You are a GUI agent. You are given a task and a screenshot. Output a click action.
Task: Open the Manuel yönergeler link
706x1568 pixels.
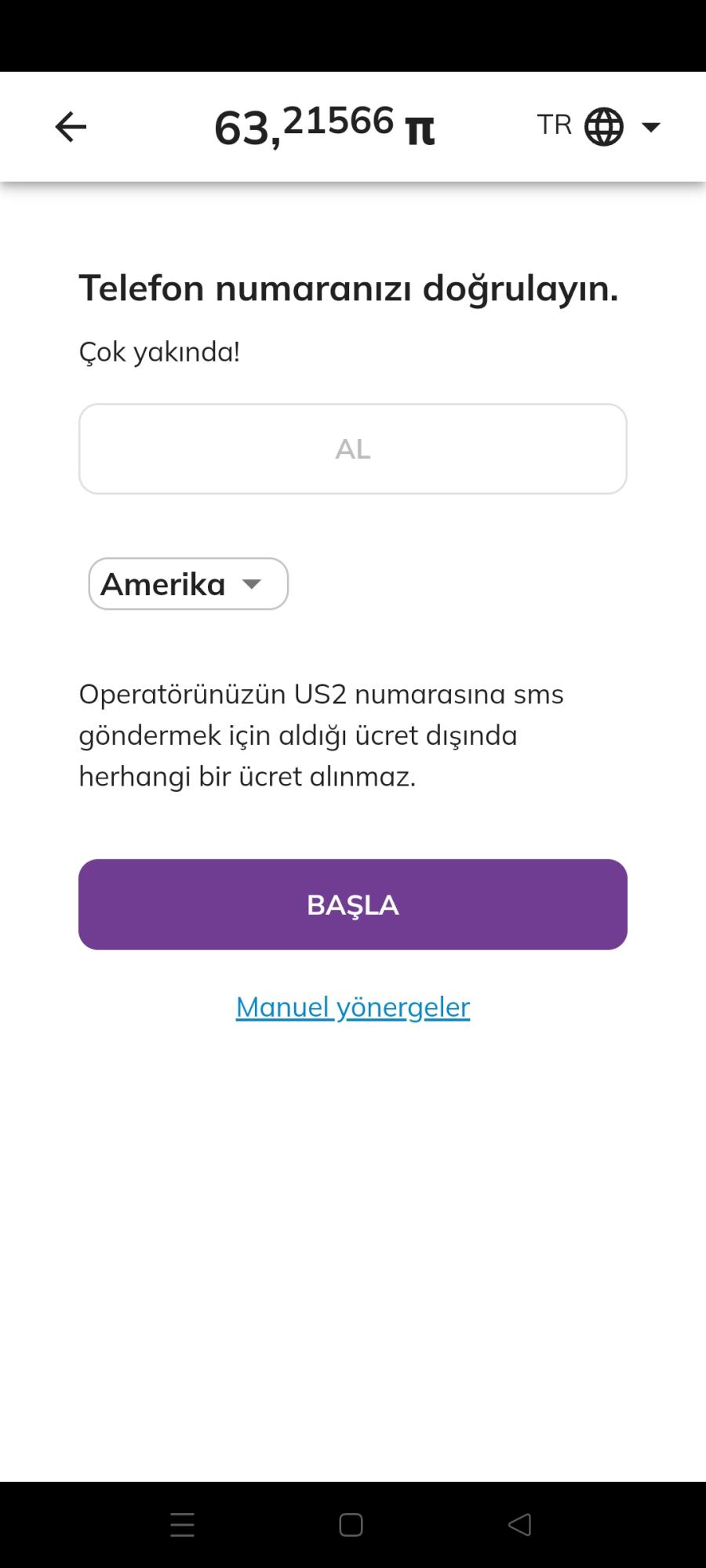352,1007
